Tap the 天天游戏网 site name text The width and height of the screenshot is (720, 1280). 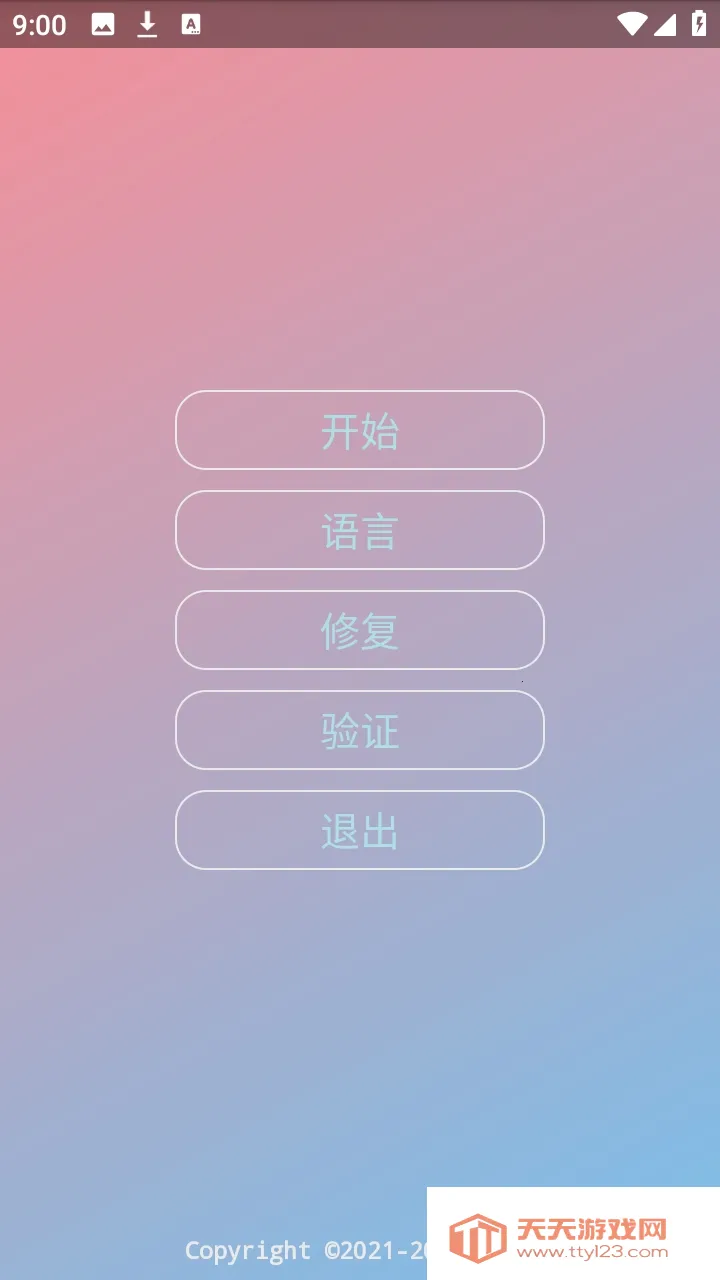click(586, 1226)
